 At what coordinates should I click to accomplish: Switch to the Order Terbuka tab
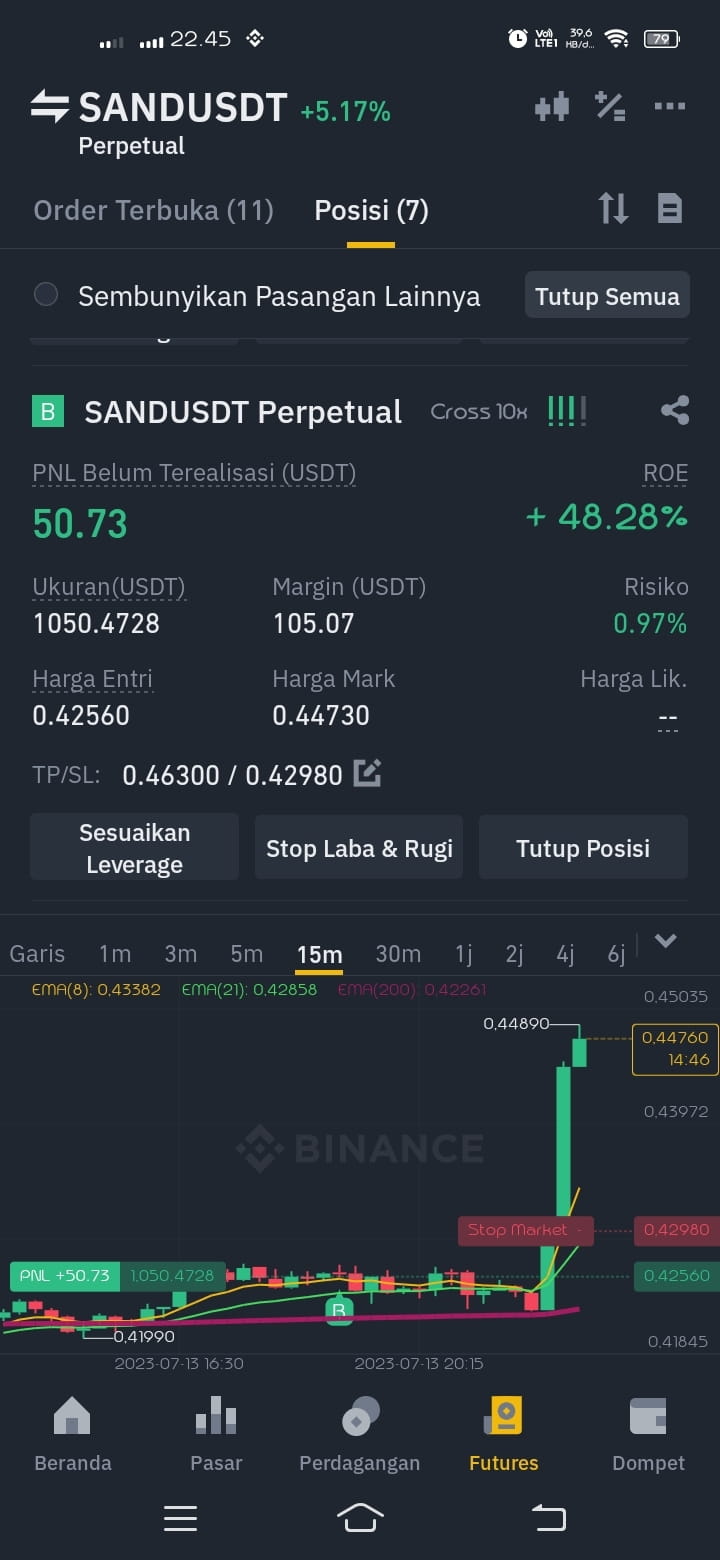tap(152, 210)
